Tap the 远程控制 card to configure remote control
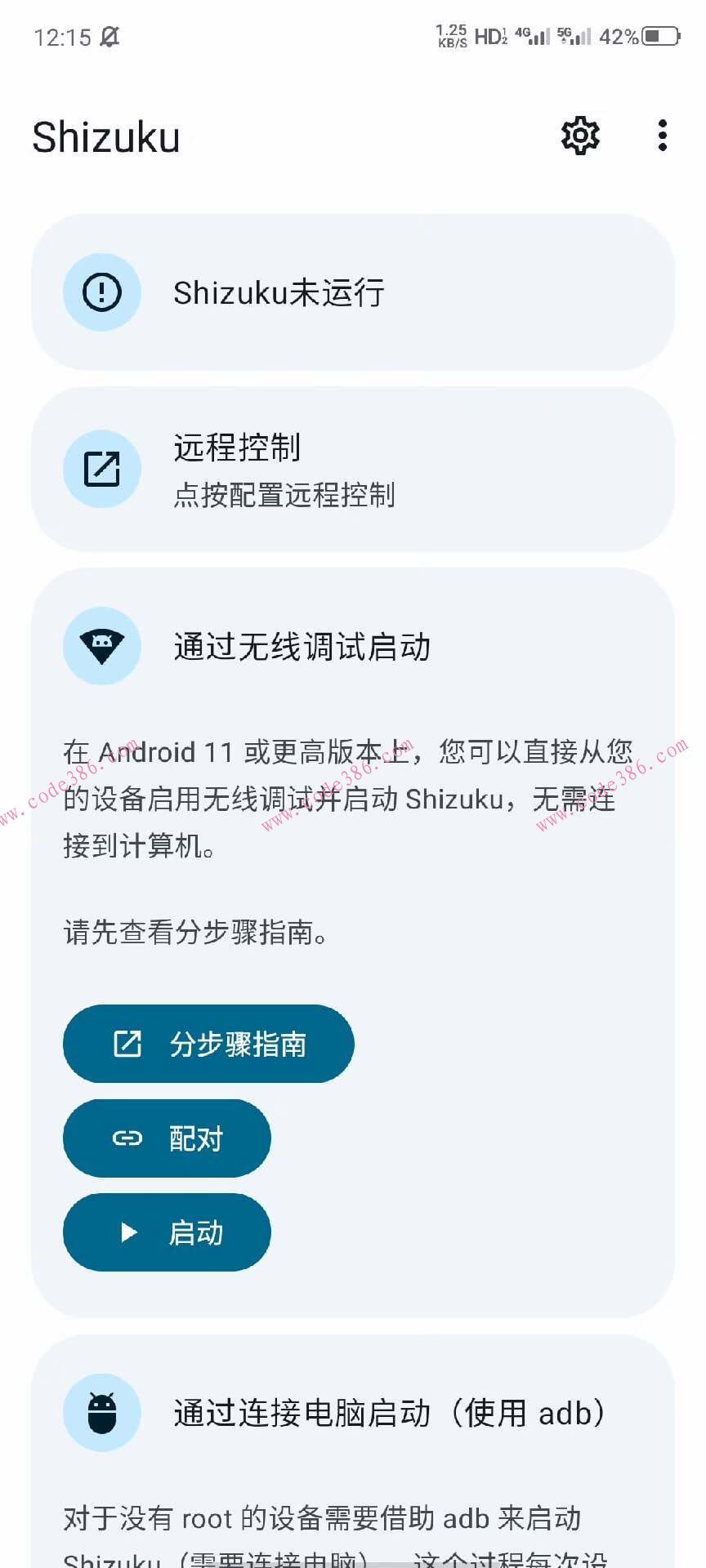 click(353, 469)
